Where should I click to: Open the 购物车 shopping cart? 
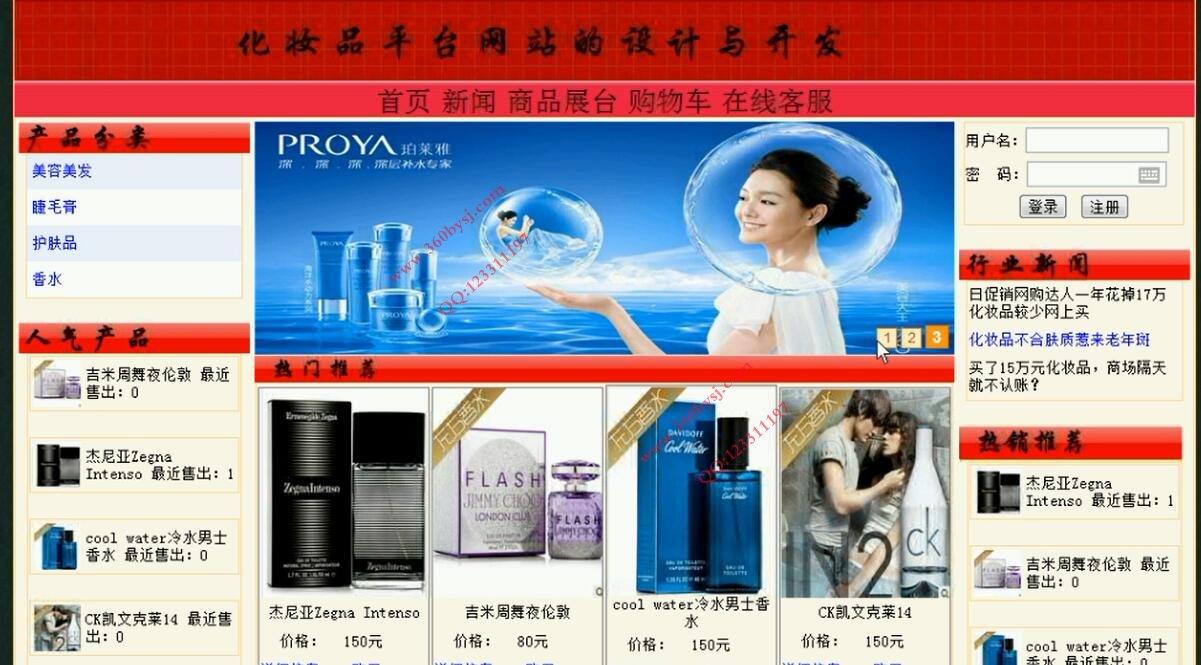pos(669,101)
